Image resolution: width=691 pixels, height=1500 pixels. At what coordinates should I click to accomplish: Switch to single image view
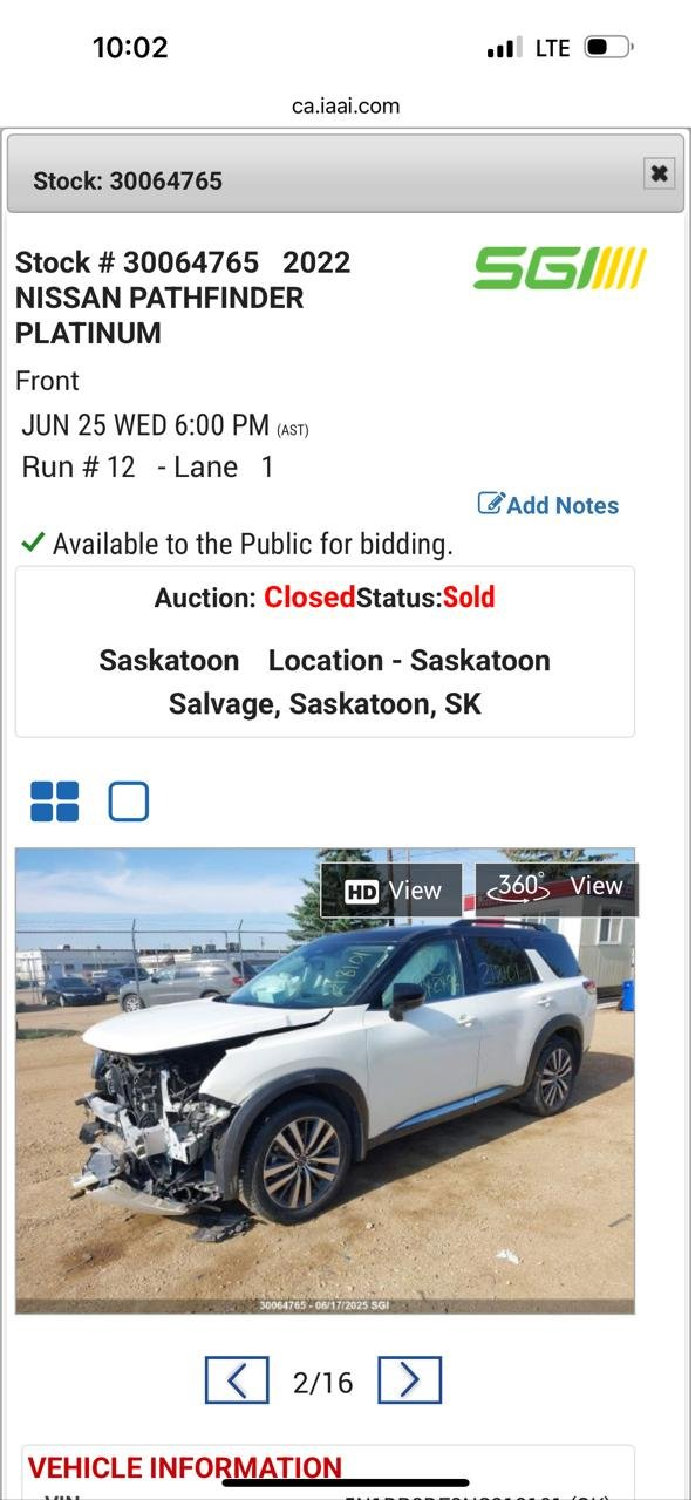pos(129,801)
